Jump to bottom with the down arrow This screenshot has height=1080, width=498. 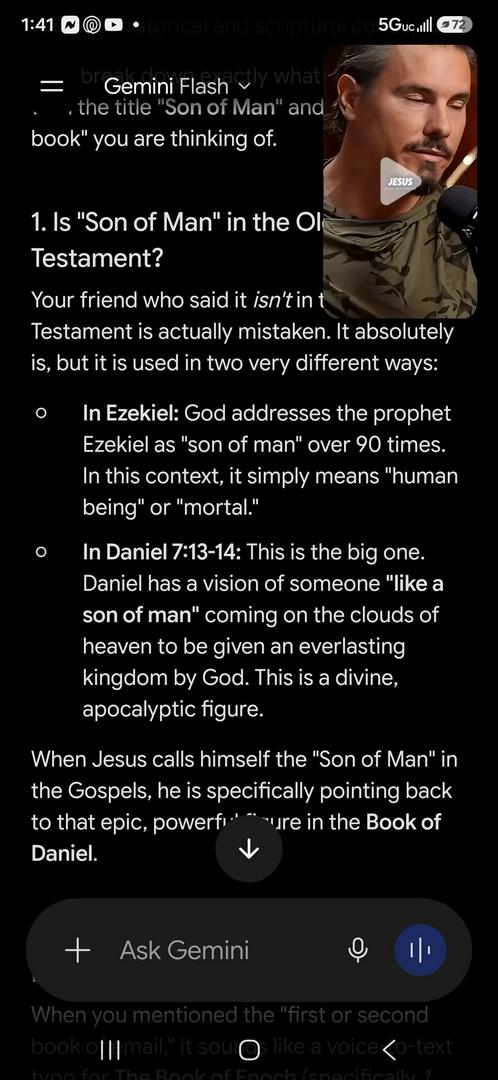[x=249, y=849]
